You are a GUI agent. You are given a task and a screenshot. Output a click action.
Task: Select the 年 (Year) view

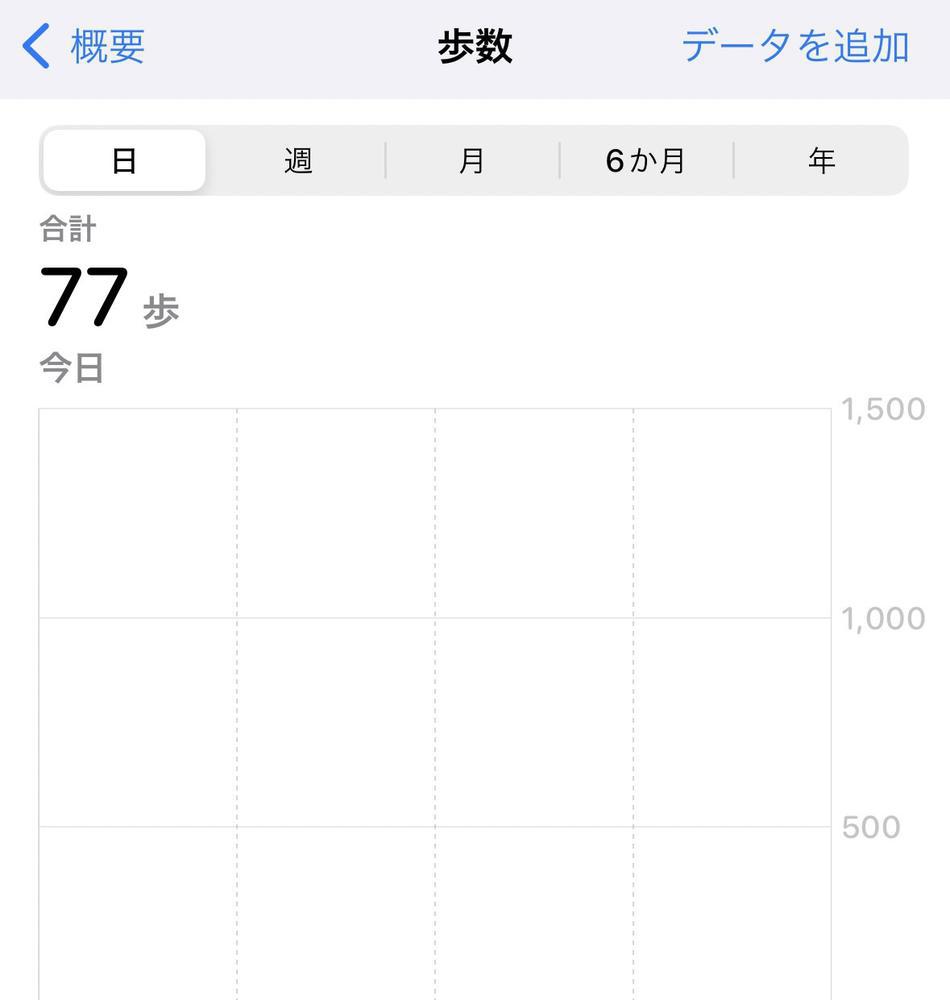pyautogui.click(x=820, y=158)
